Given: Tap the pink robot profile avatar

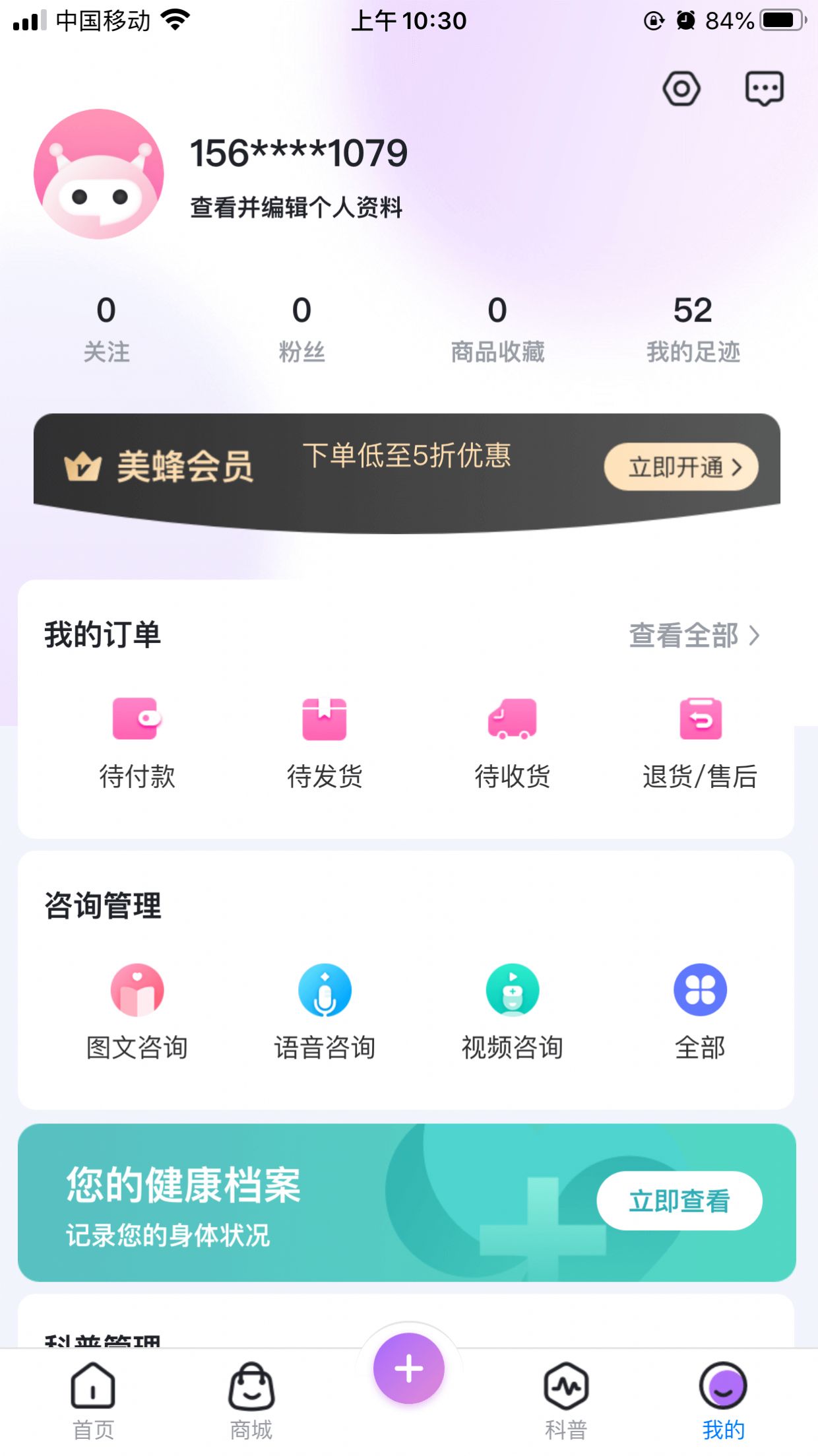Looking at the screenshot, I should (99, 174).
